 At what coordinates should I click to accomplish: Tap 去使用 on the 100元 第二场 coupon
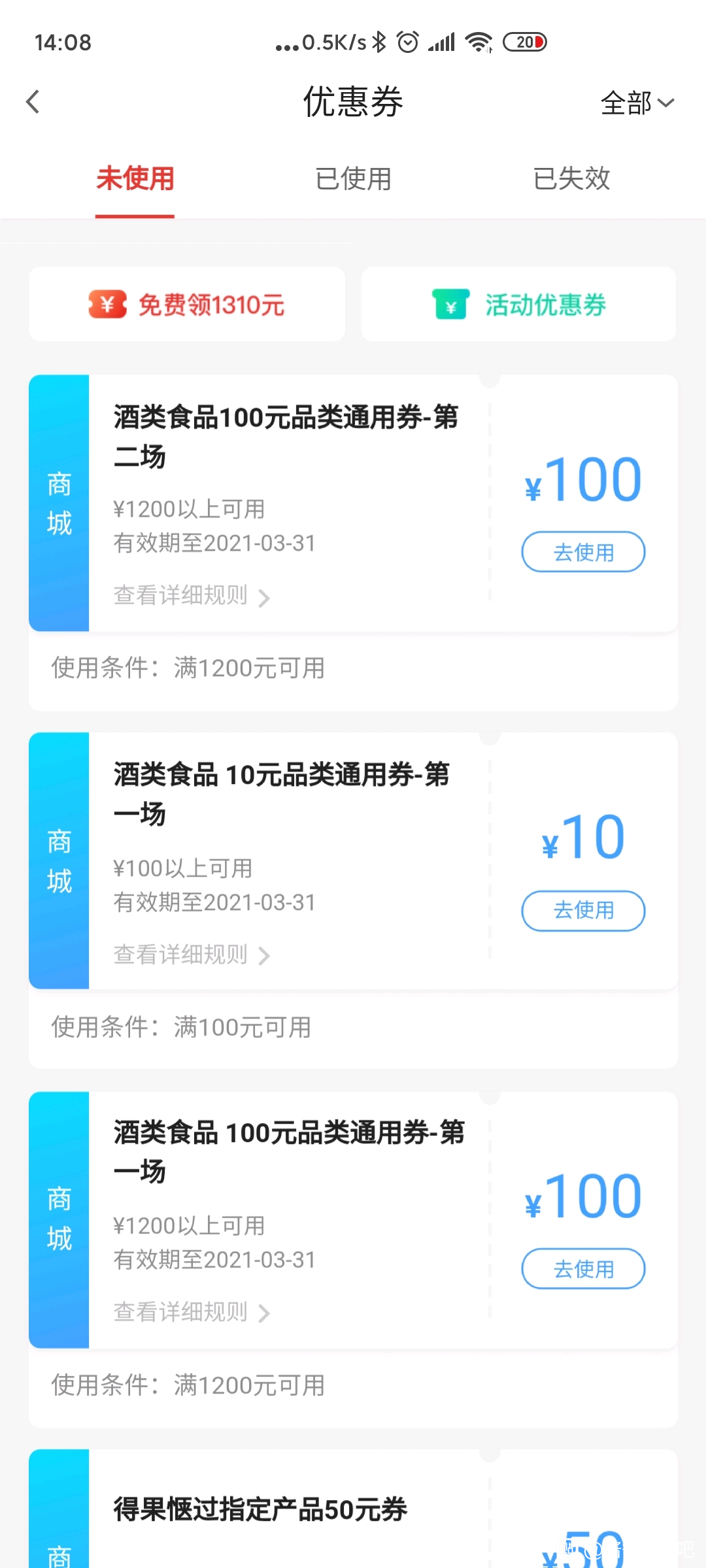[x=583, y=552]
